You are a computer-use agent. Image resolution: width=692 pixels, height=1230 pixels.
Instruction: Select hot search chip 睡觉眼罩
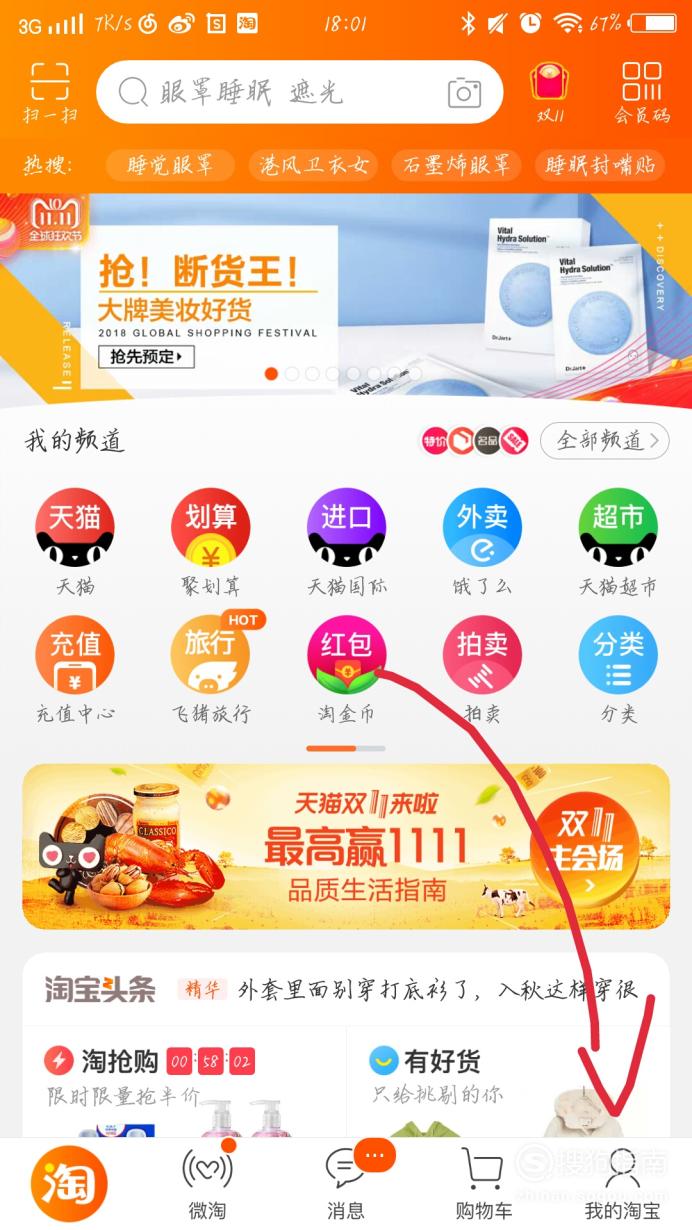pyautogui.click(x=169, y=166)
